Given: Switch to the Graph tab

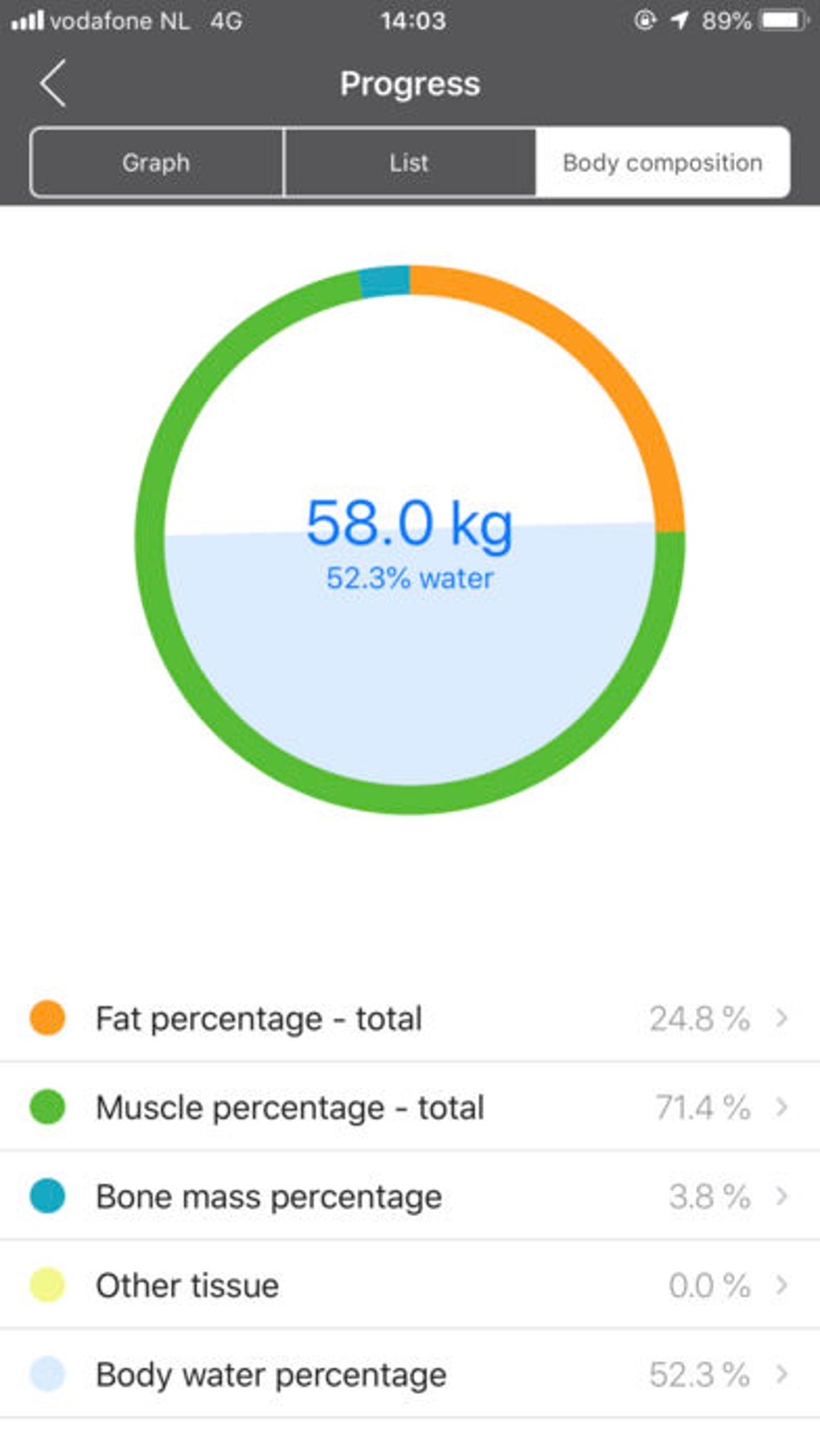Looking at the screenshot, I should [157, 162].
